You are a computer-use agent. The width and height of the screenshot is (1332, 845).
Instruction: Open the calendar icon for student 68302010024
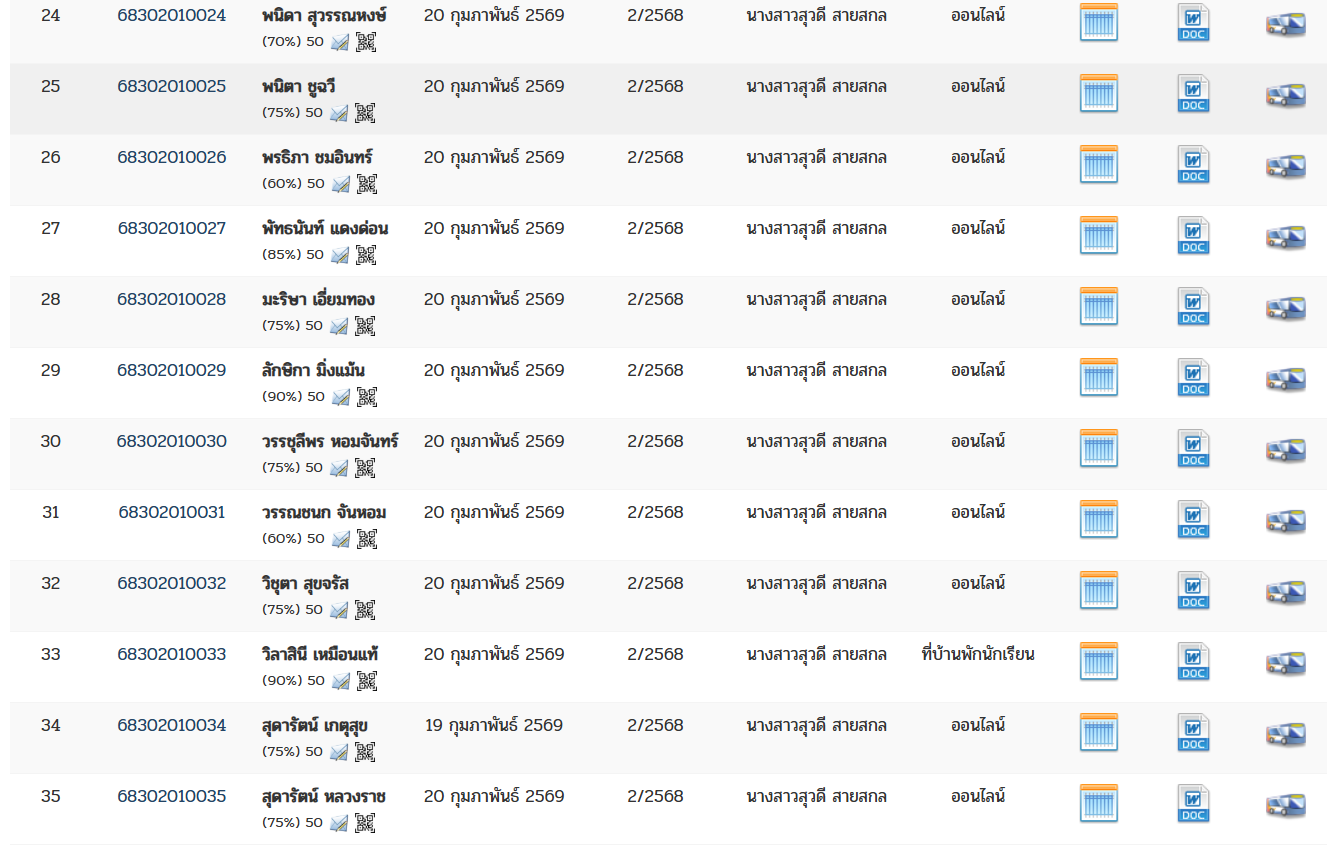[1099, 22]
